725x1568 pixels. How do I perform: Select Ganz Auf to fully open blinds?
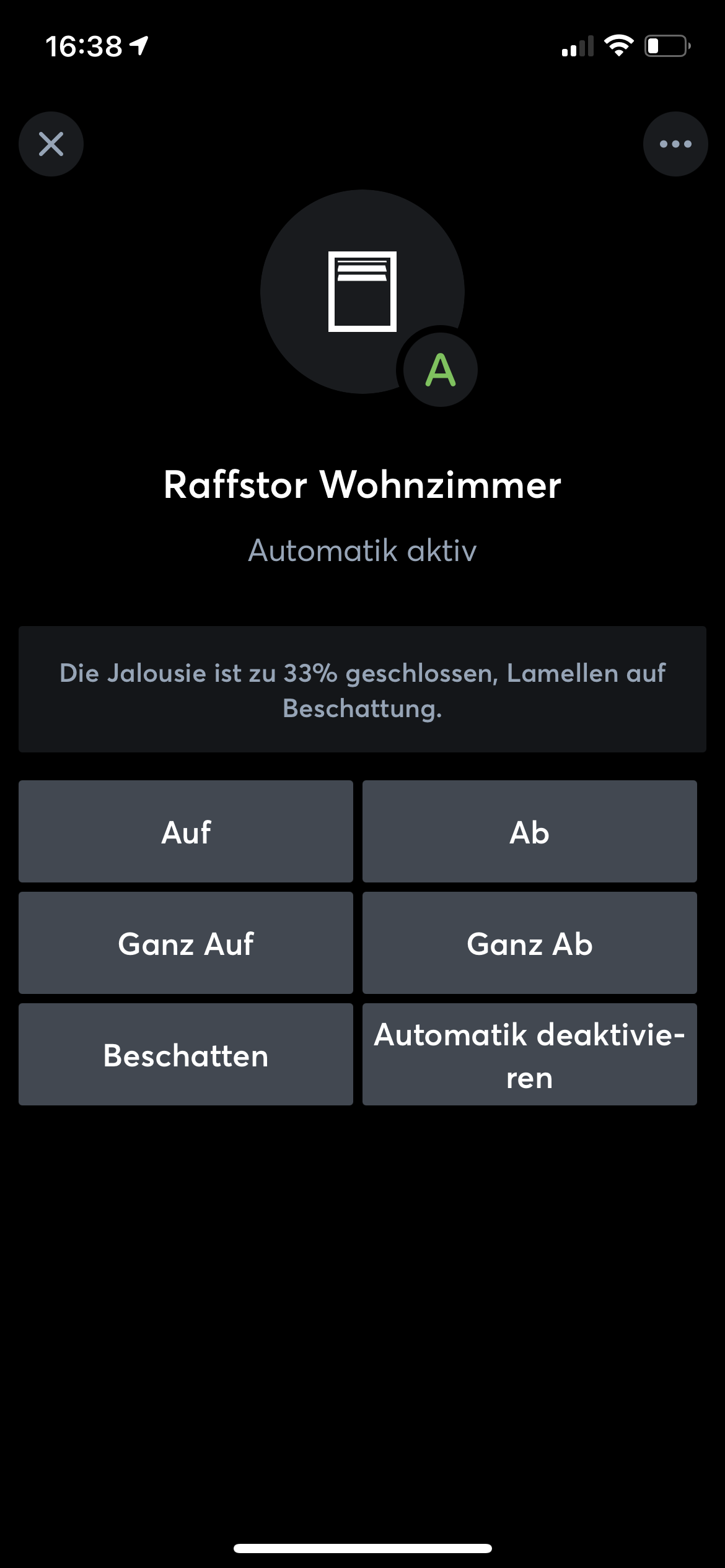tap(186, 943)
